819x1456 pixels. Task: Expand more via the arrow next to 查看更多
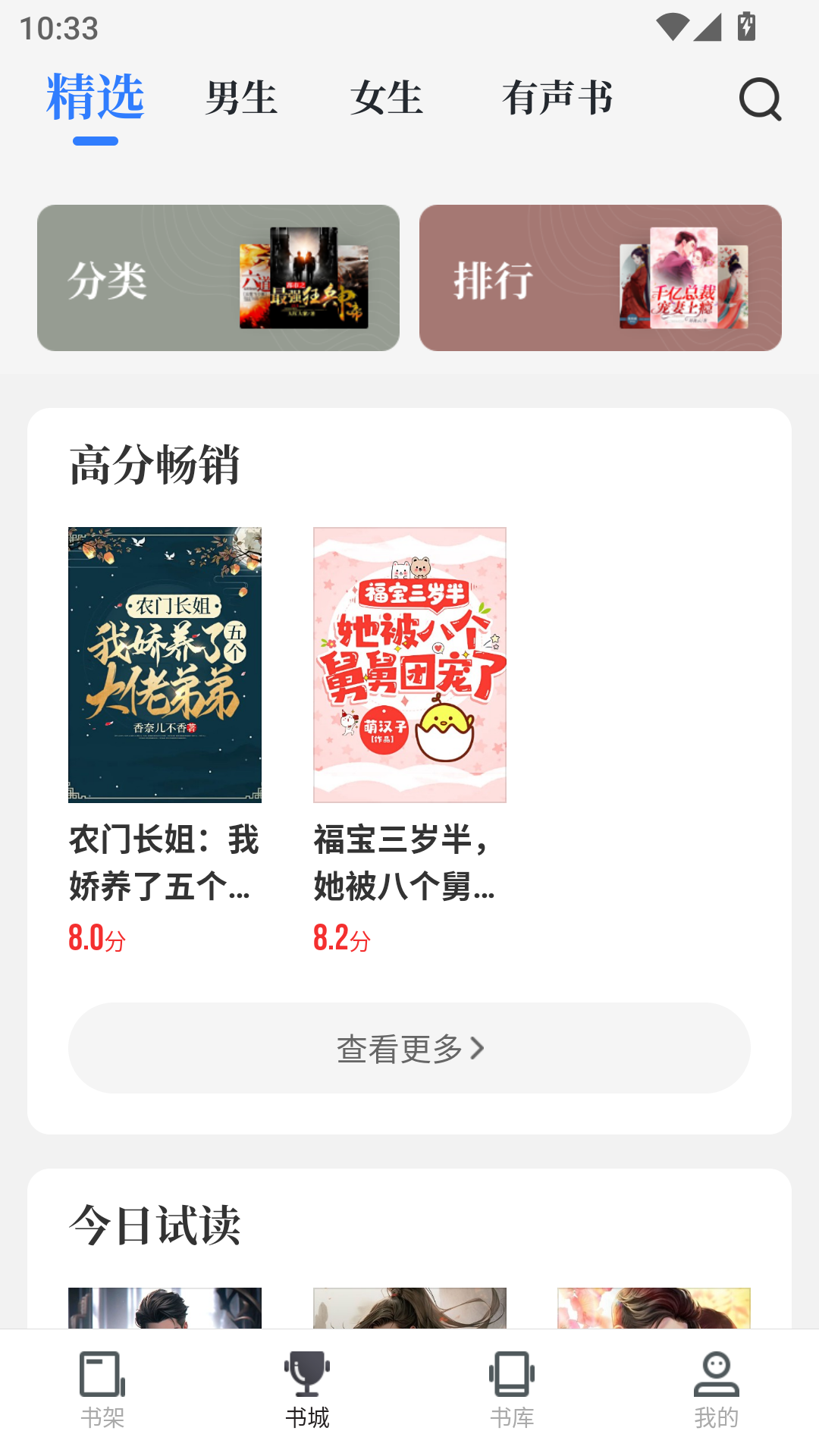click(x=479, y=1047)
